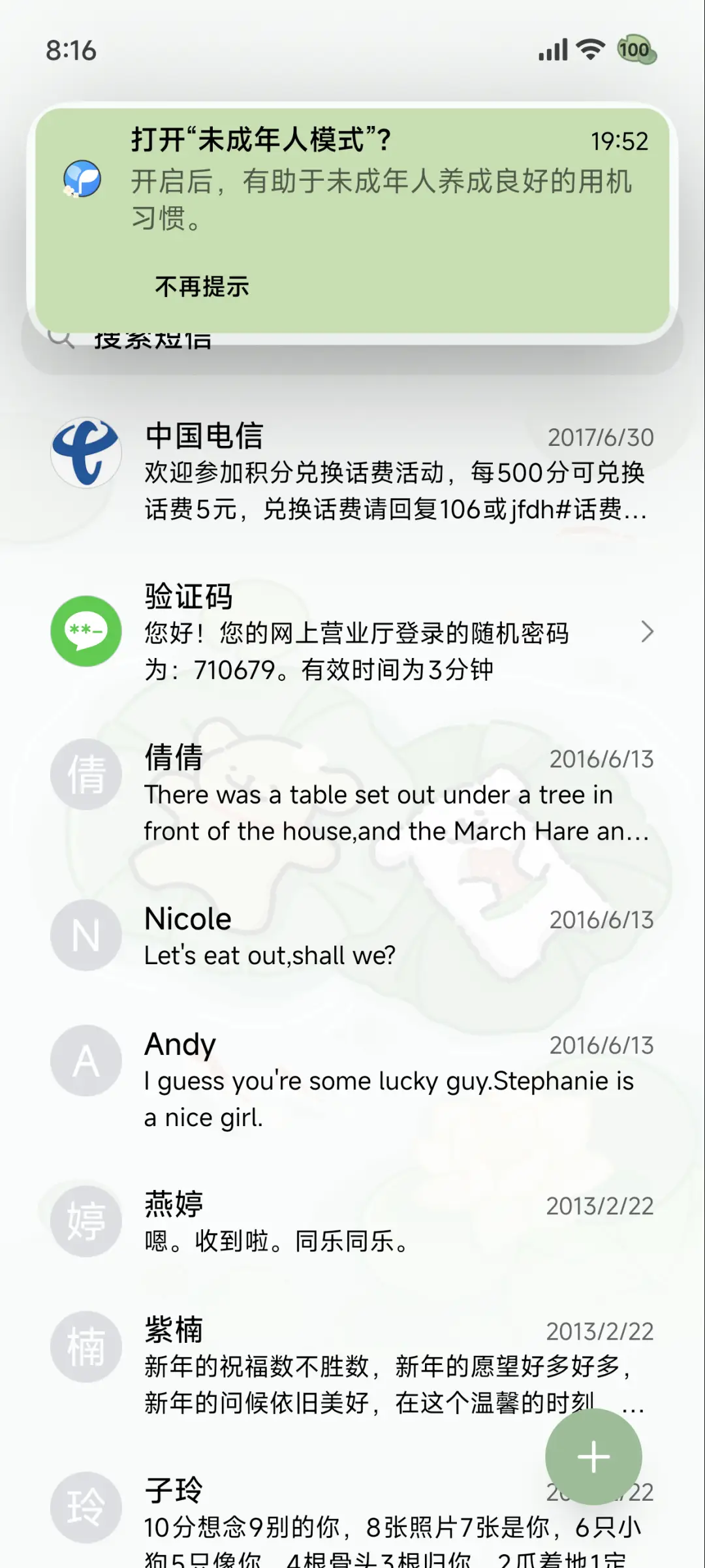The width and height of the screenshot is (705, 1568).
Task: Tap Nicole's circular avatar
Action: click(x=84, y=935)
